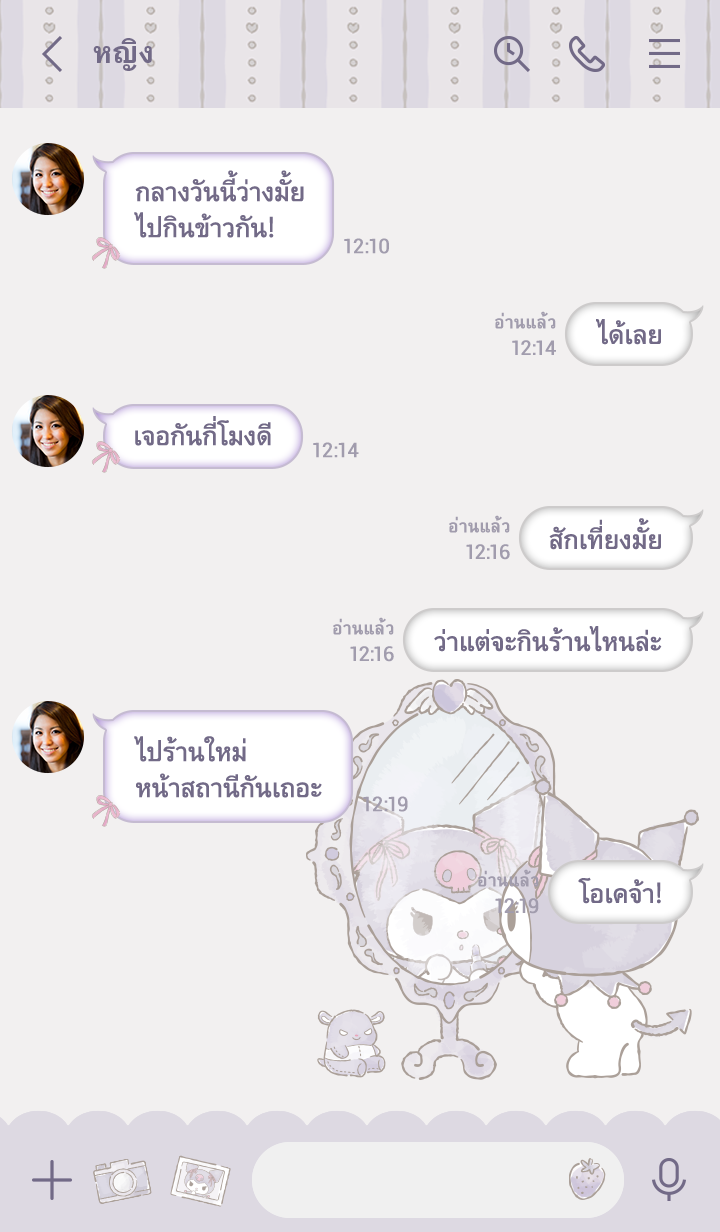
Task: Open the photo gallery picker
Action: pyautogui.click(x=200, y=1180)
